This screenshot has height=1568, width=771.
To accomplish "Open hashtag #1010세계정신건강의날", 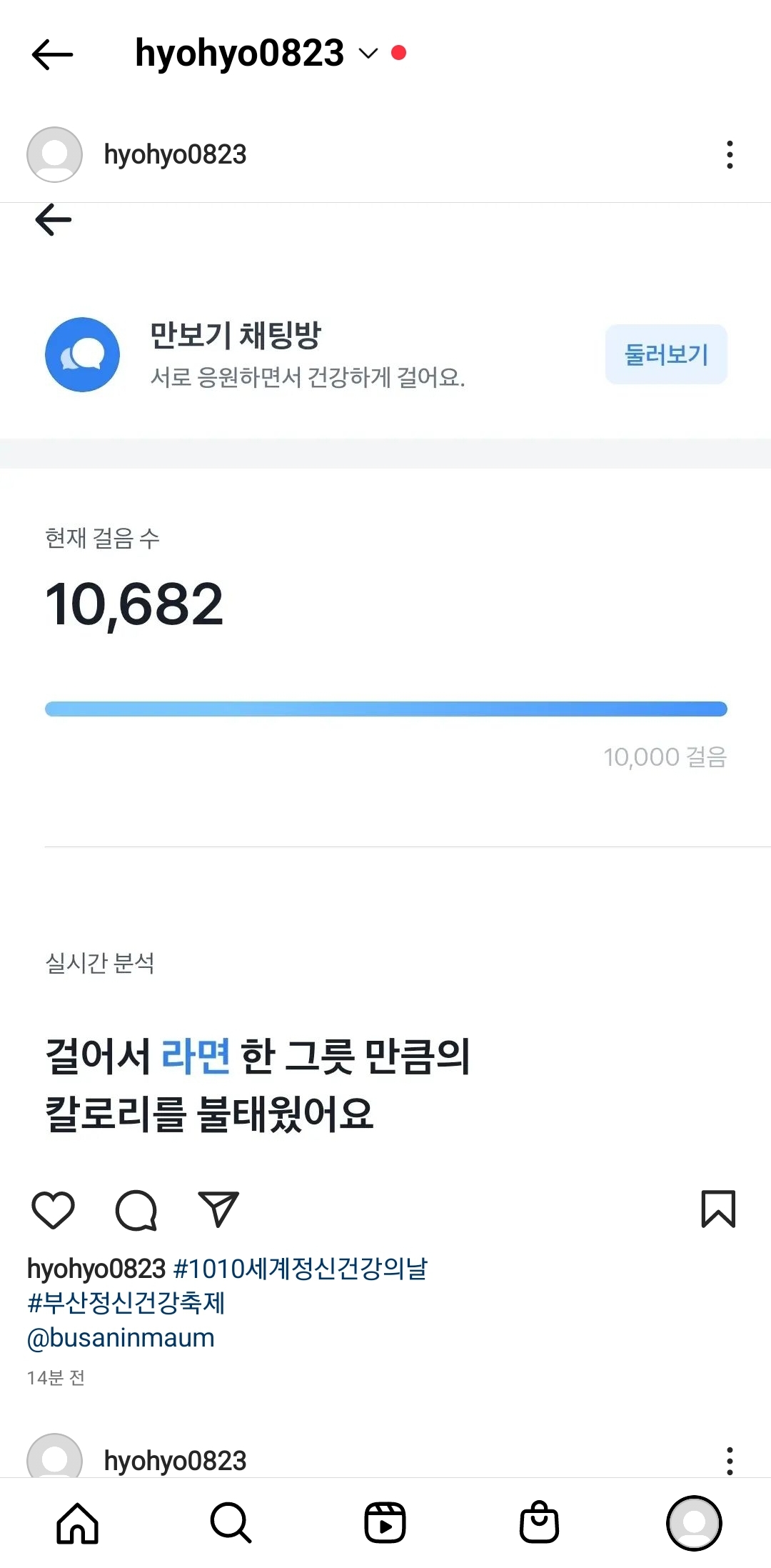I will (300, 1269).
